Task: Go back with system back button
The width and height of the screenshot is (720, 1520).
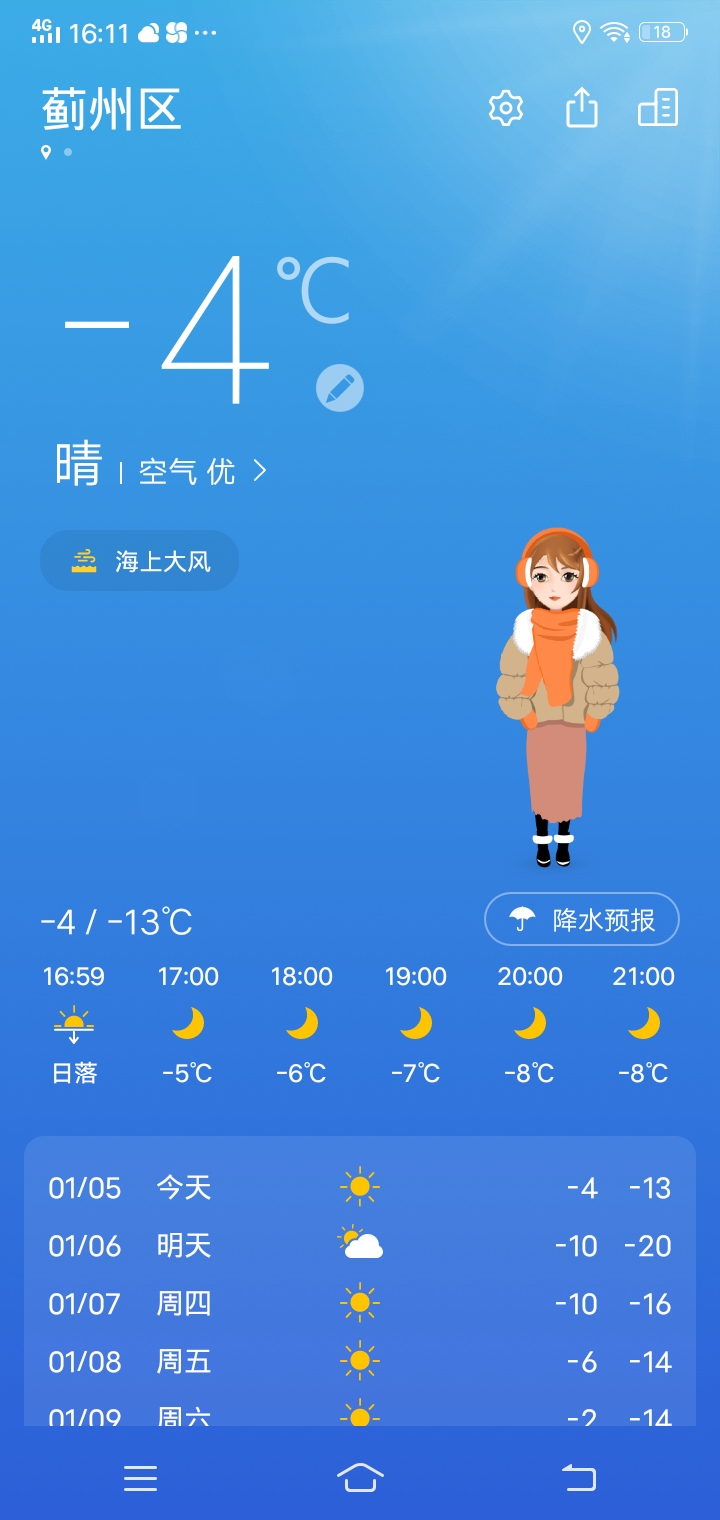Action: click(x=578, y=1477)
